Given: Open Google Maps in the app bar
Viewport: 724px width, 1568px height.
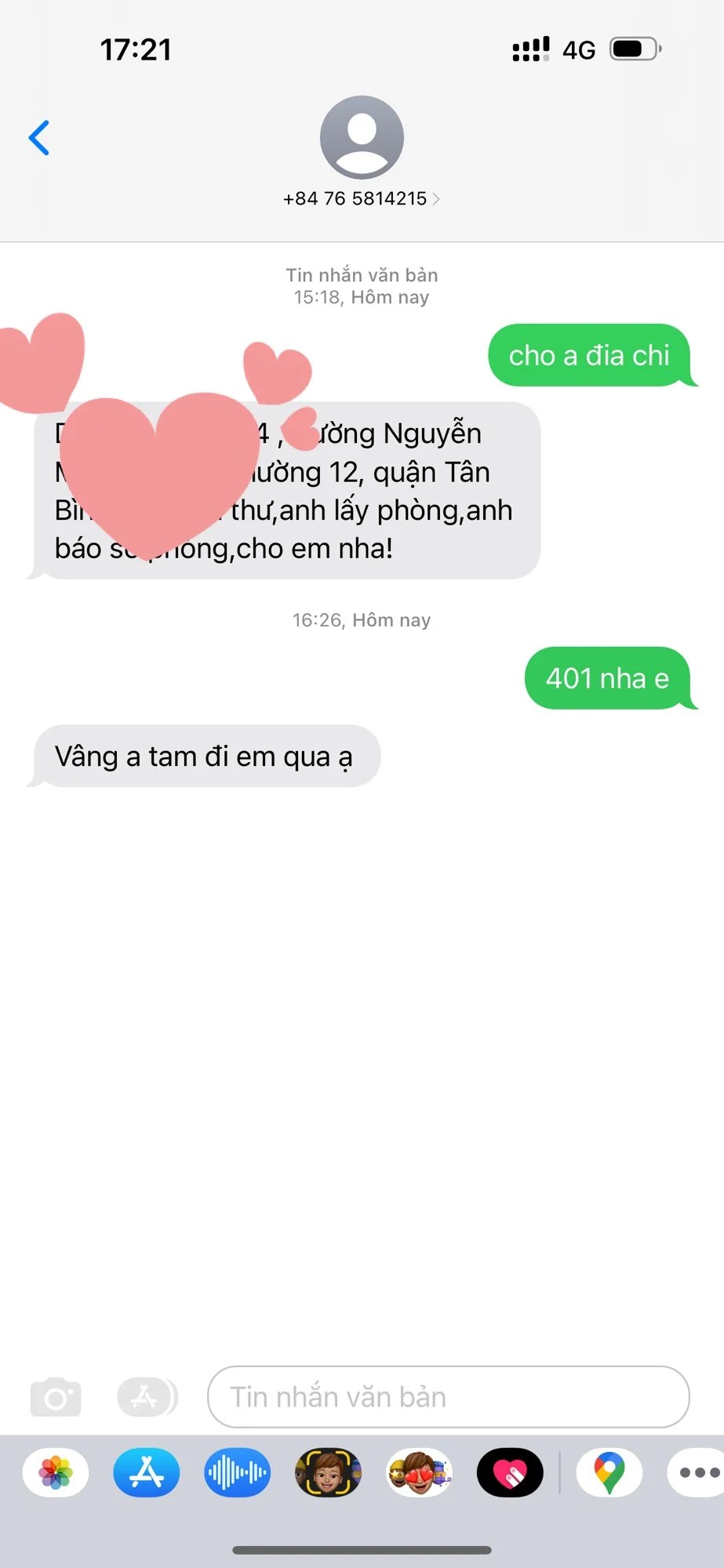Looking at the screenshot, I should click(x=609, y=1472).
